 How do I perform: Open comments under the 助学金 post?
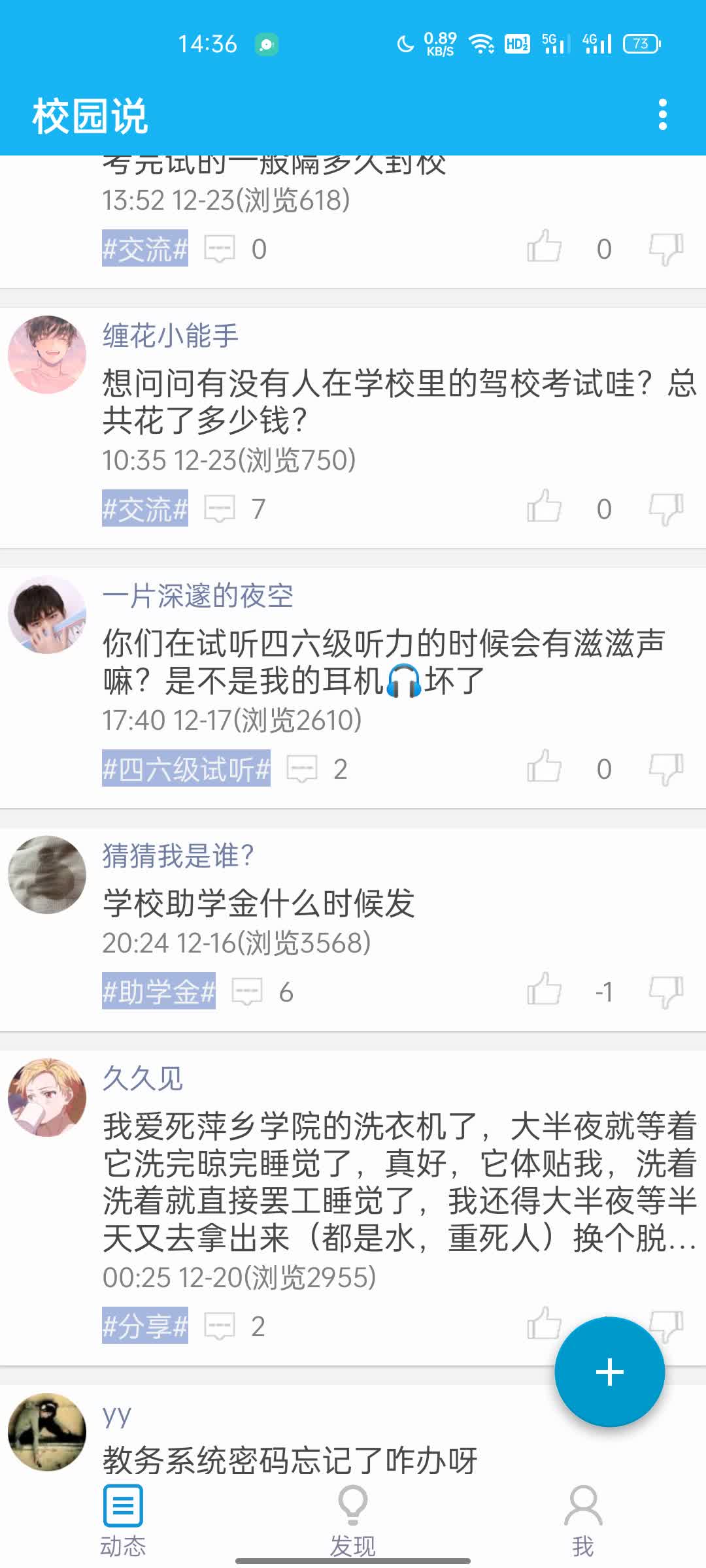point(248,992)
